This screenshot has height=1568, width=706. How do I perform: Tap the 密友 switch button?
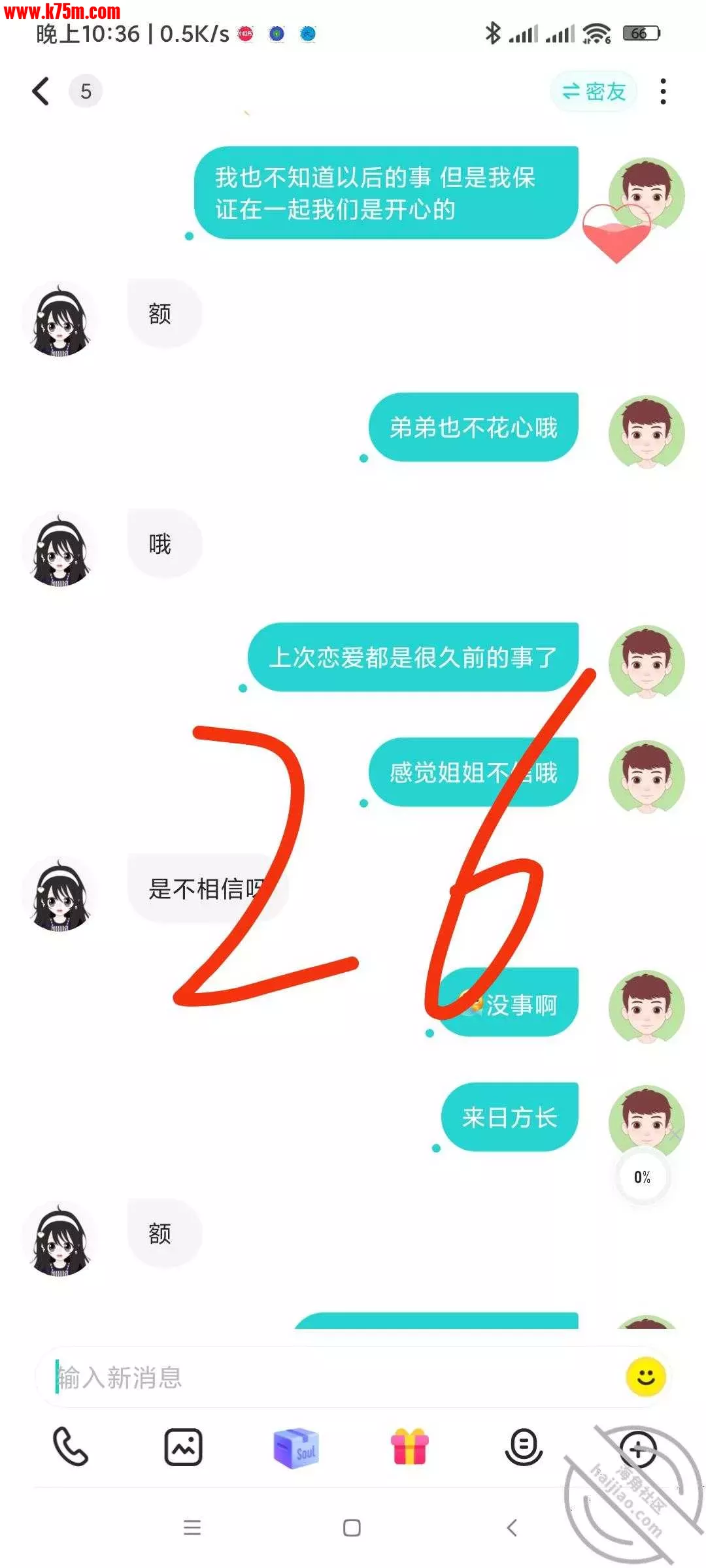594,91
